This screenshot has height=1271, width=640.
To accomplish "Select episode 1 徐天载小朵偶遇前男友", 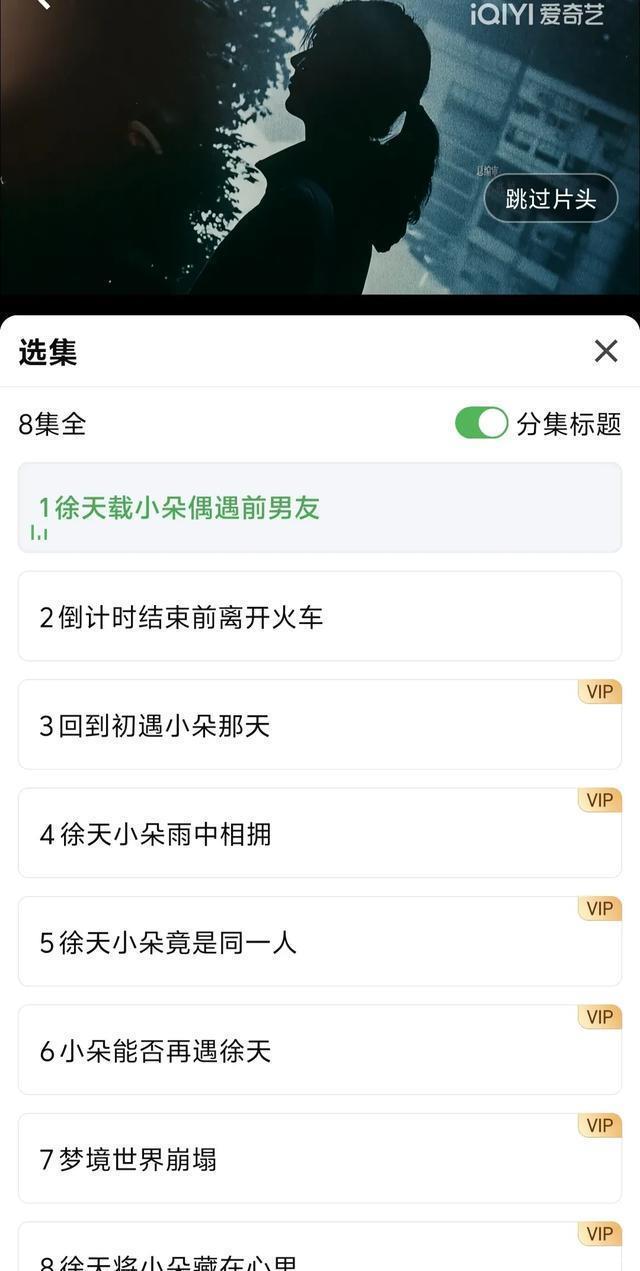I will coord(320,508).
